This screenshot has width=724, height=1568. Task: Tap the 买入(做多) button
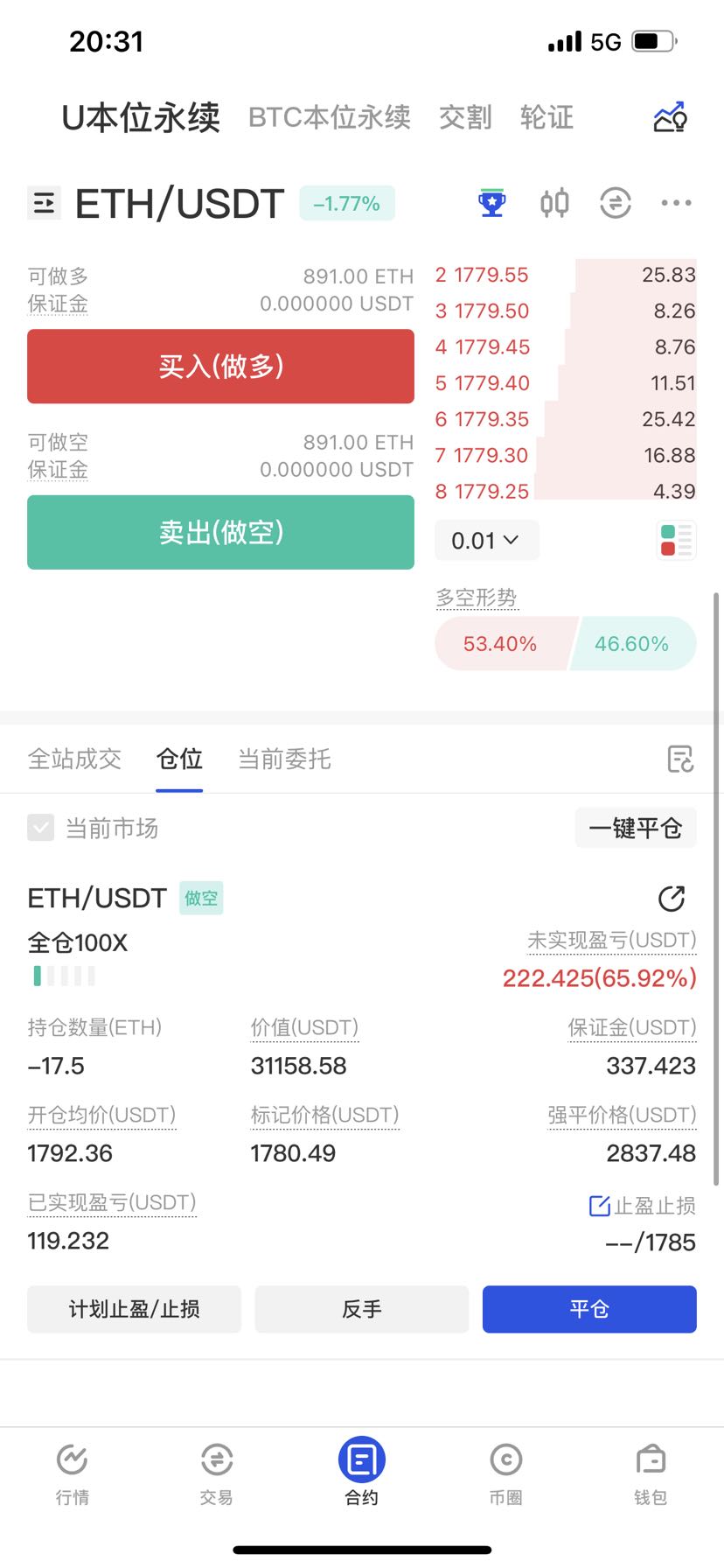click(x=220, y=366)
